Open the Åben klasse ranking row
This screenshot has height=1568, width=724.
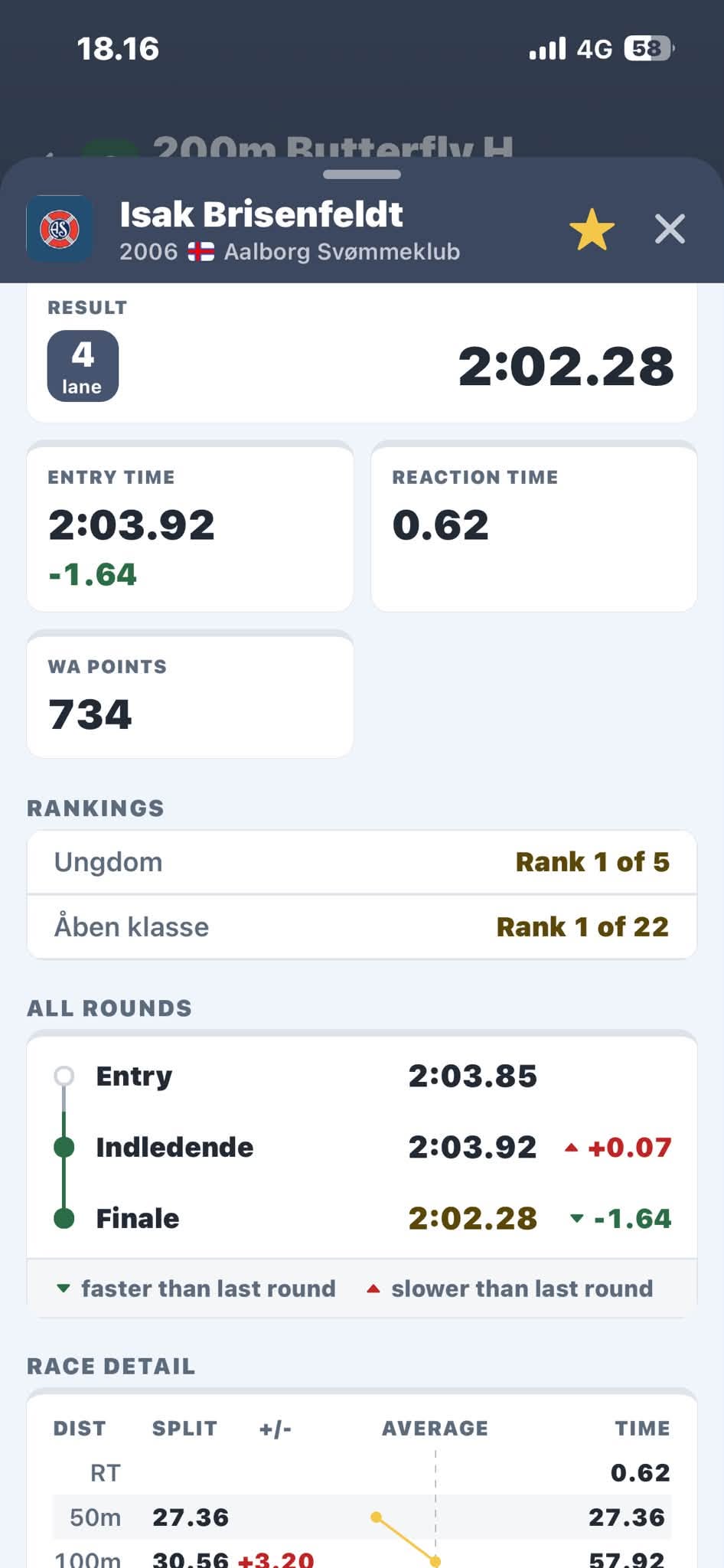[362, 927]
